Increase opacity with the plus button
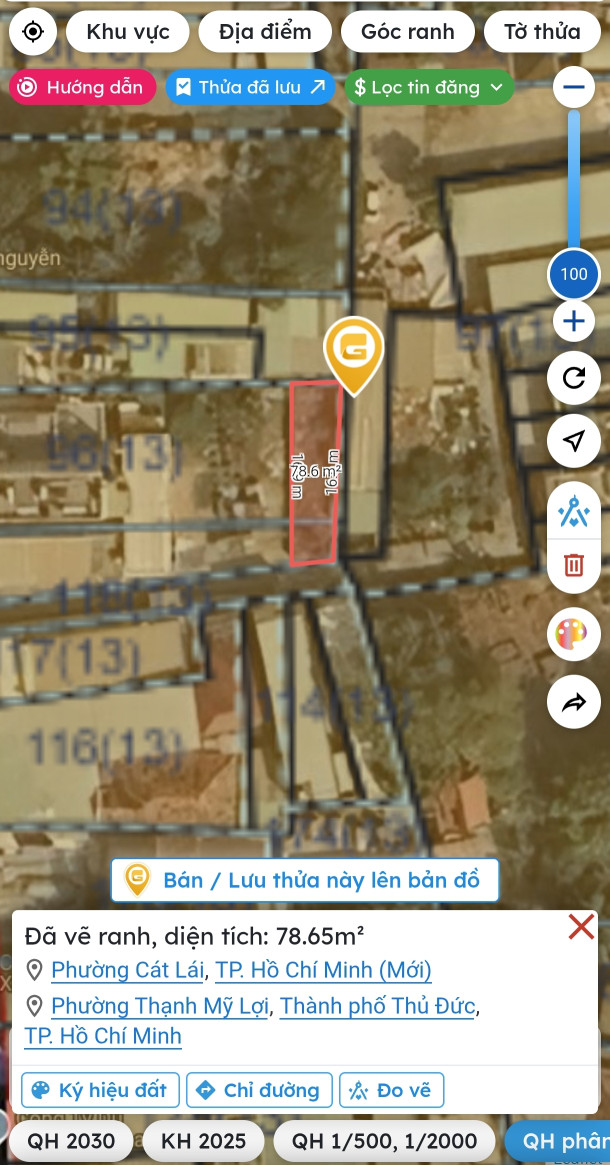 pyautogui.click(x=574, y=321)
